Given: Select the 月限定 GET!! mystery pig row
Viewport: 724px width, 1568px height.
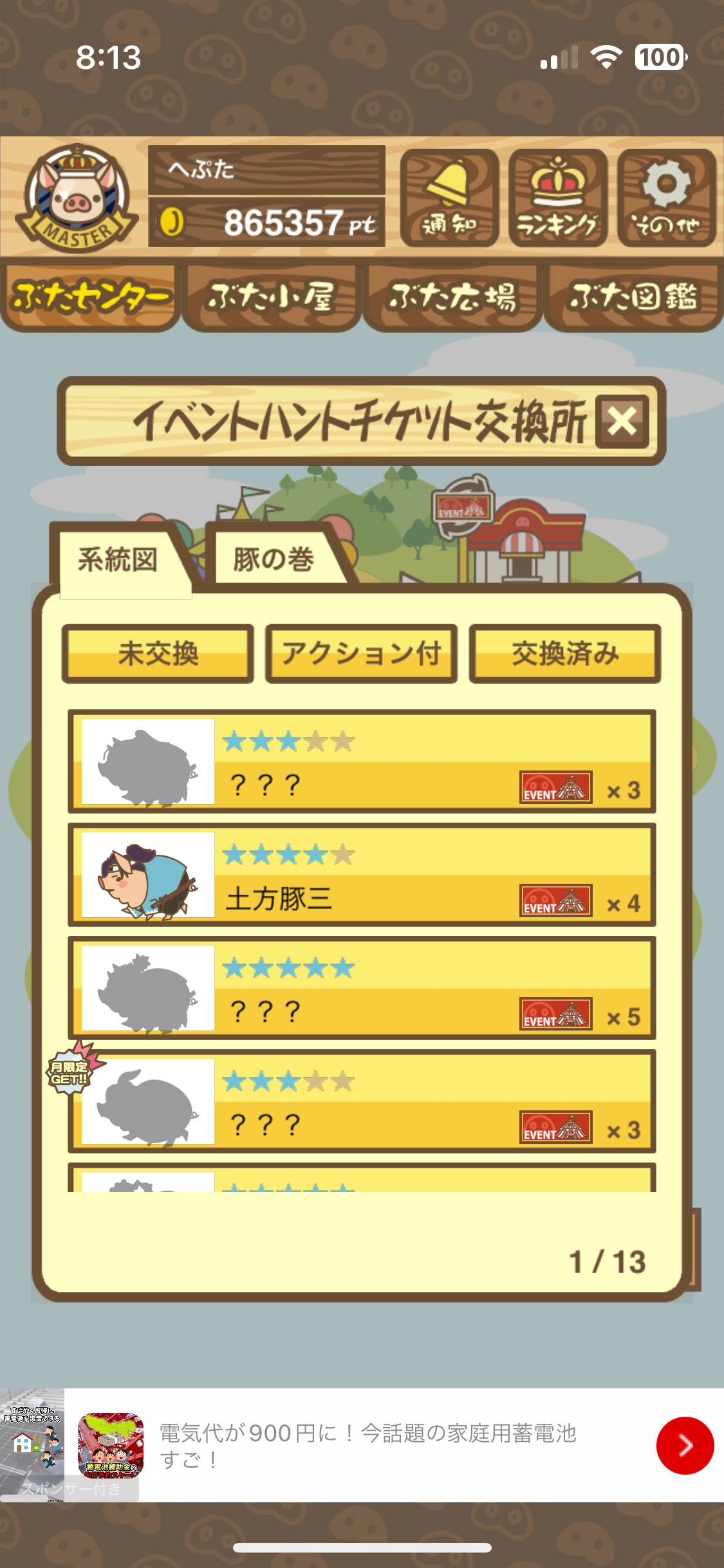Looking at the screenshot, I should pyautogui.click(x=362, y=1101).
